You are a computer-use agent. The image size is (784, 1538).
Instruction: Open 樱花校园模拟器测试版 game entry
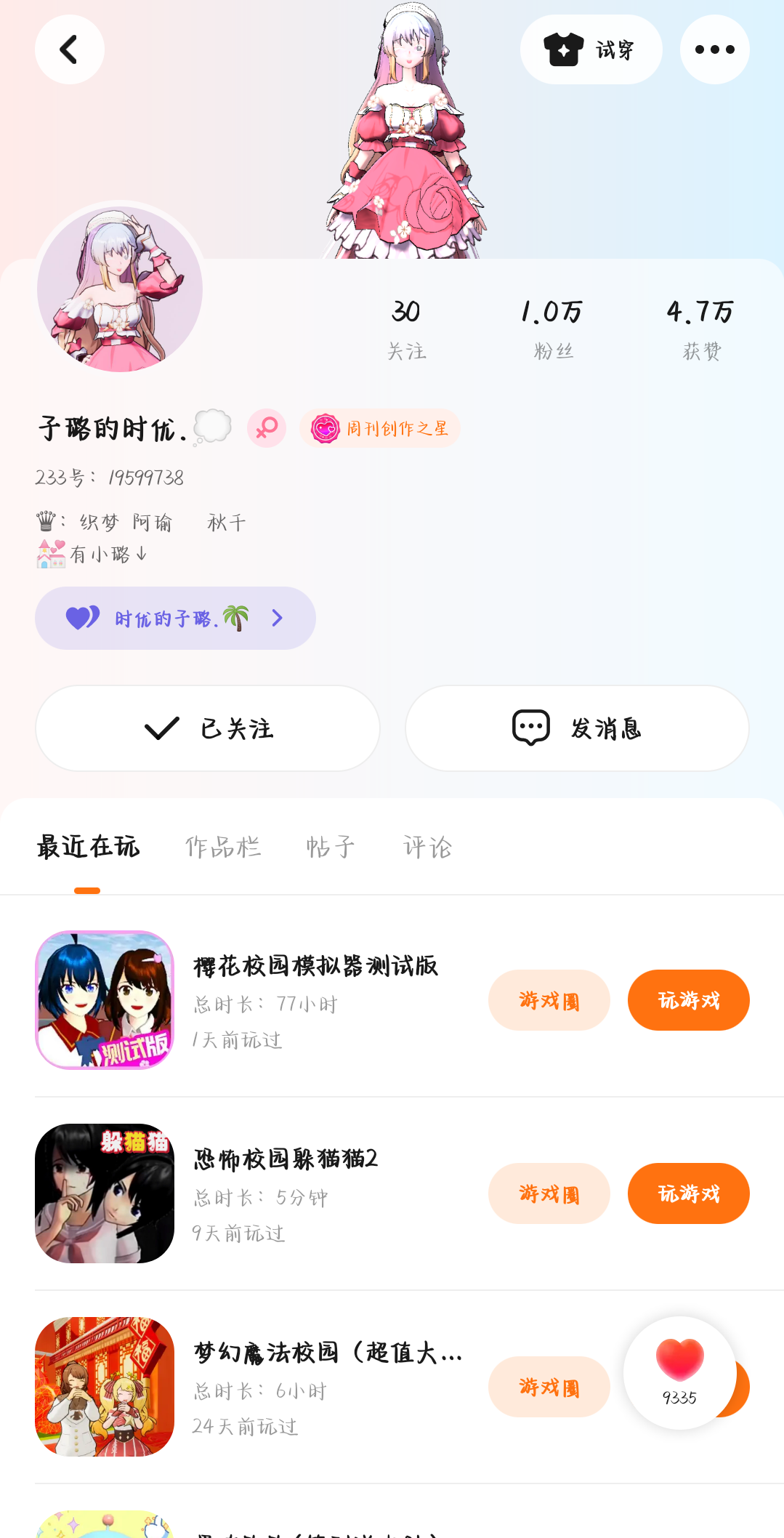[315, 966]
